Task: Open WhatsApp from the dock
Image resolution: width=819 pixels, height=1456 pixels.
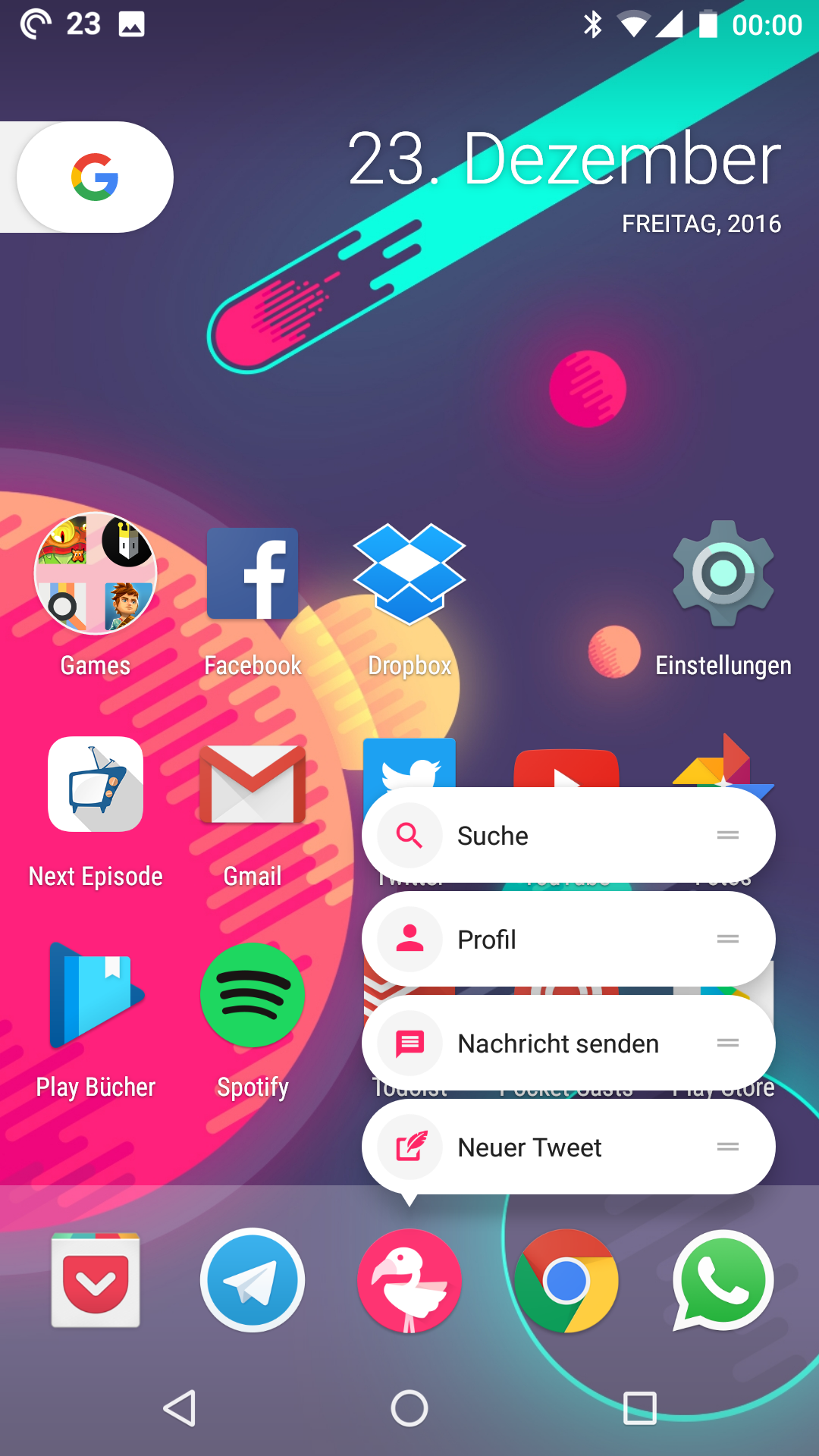Action: click(x=723, y=1280)
